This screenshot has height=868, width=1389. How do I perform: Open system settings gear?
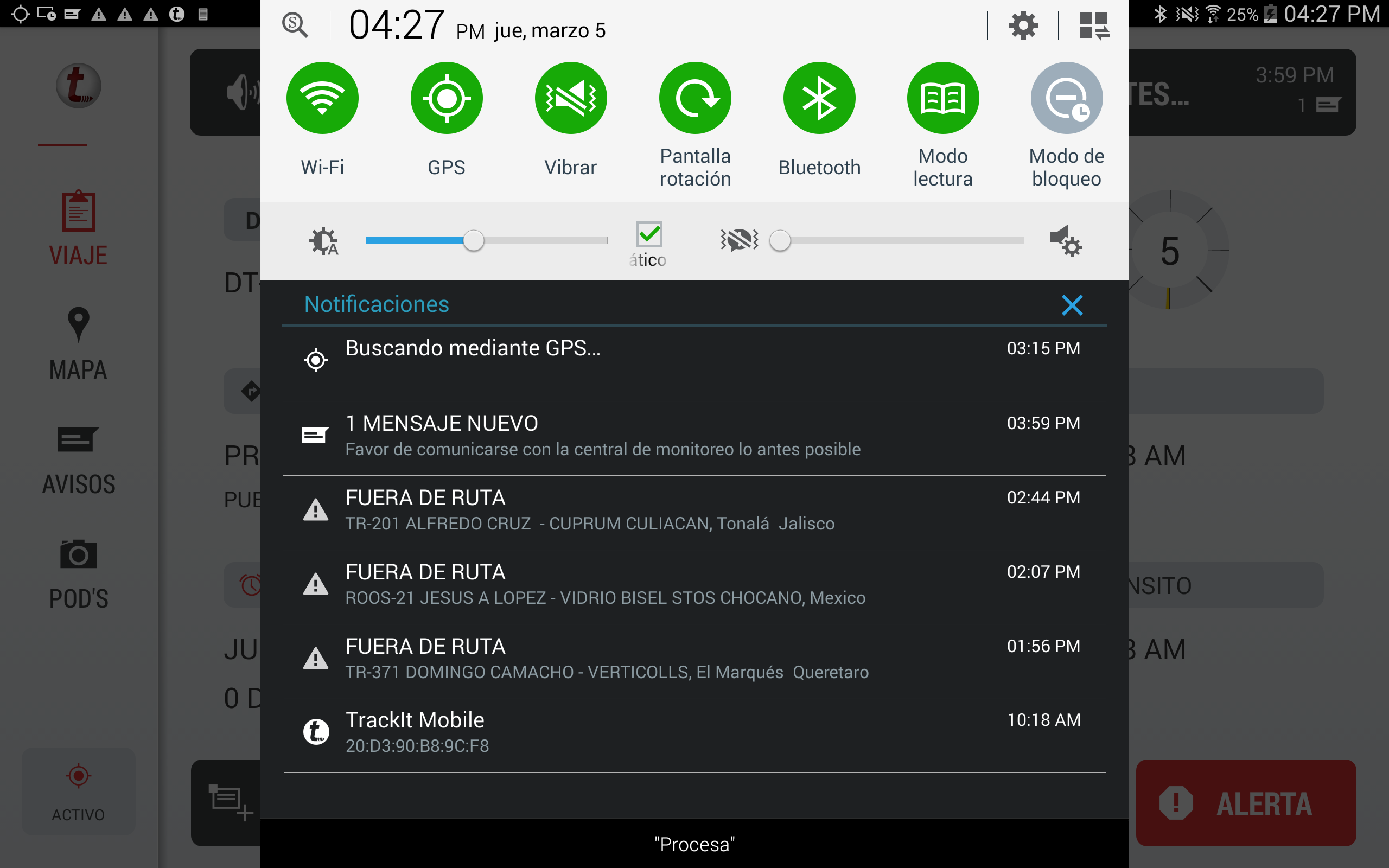(x=1023, y=25)
